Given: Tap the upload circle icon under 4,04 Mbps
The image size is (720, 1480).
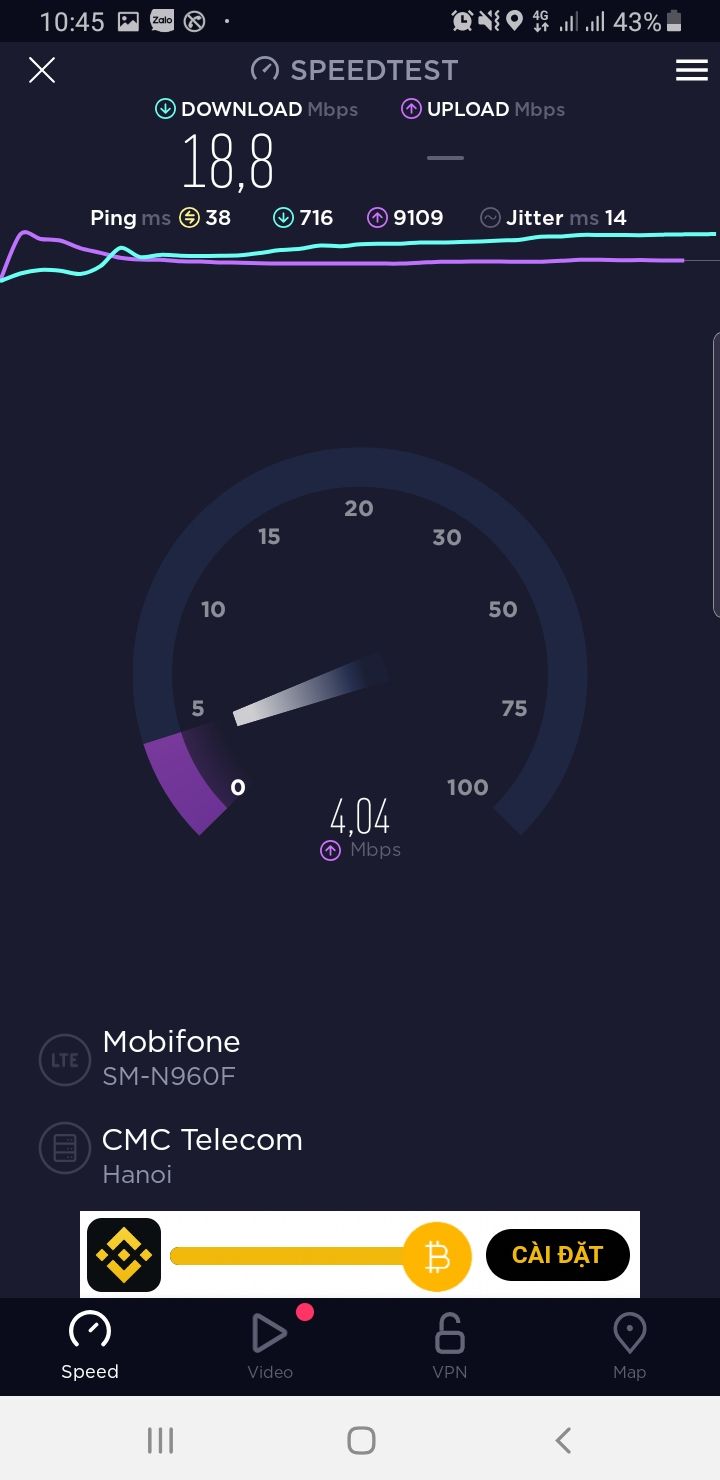Looking at the screenshot, I should (330, 850).
